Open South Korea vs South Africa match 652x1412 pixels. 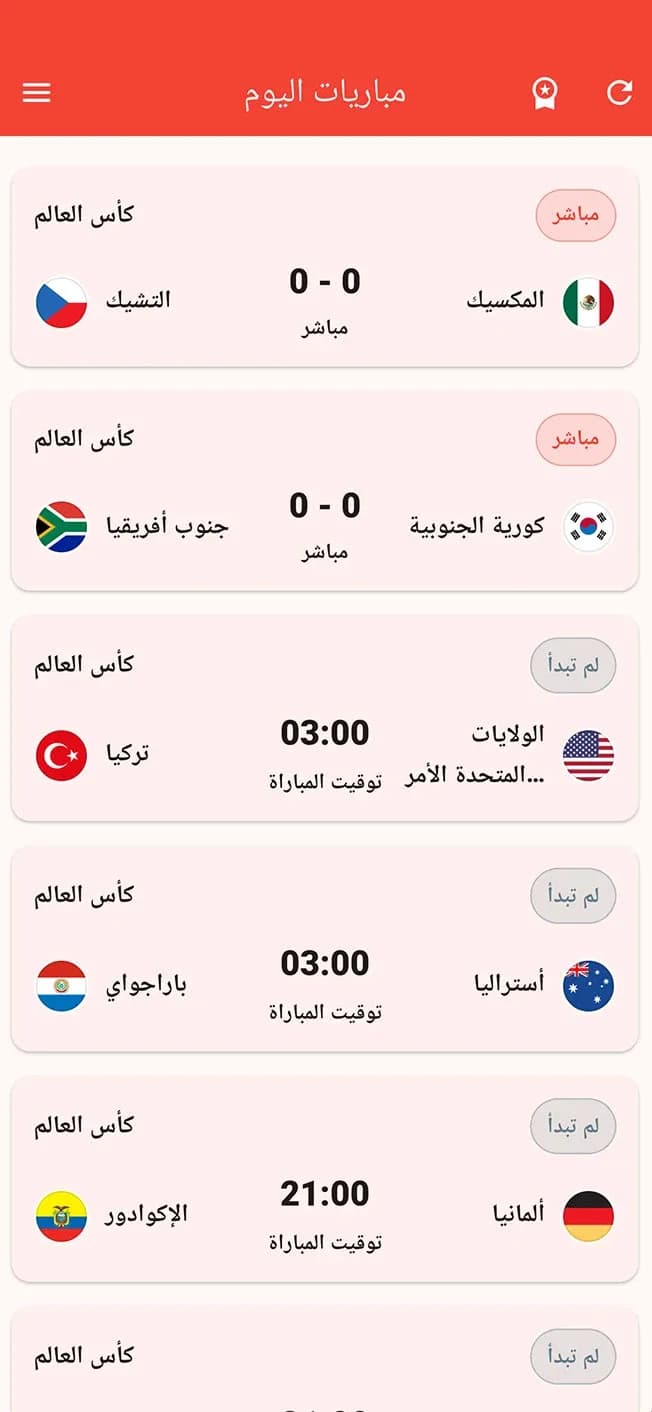325,491
